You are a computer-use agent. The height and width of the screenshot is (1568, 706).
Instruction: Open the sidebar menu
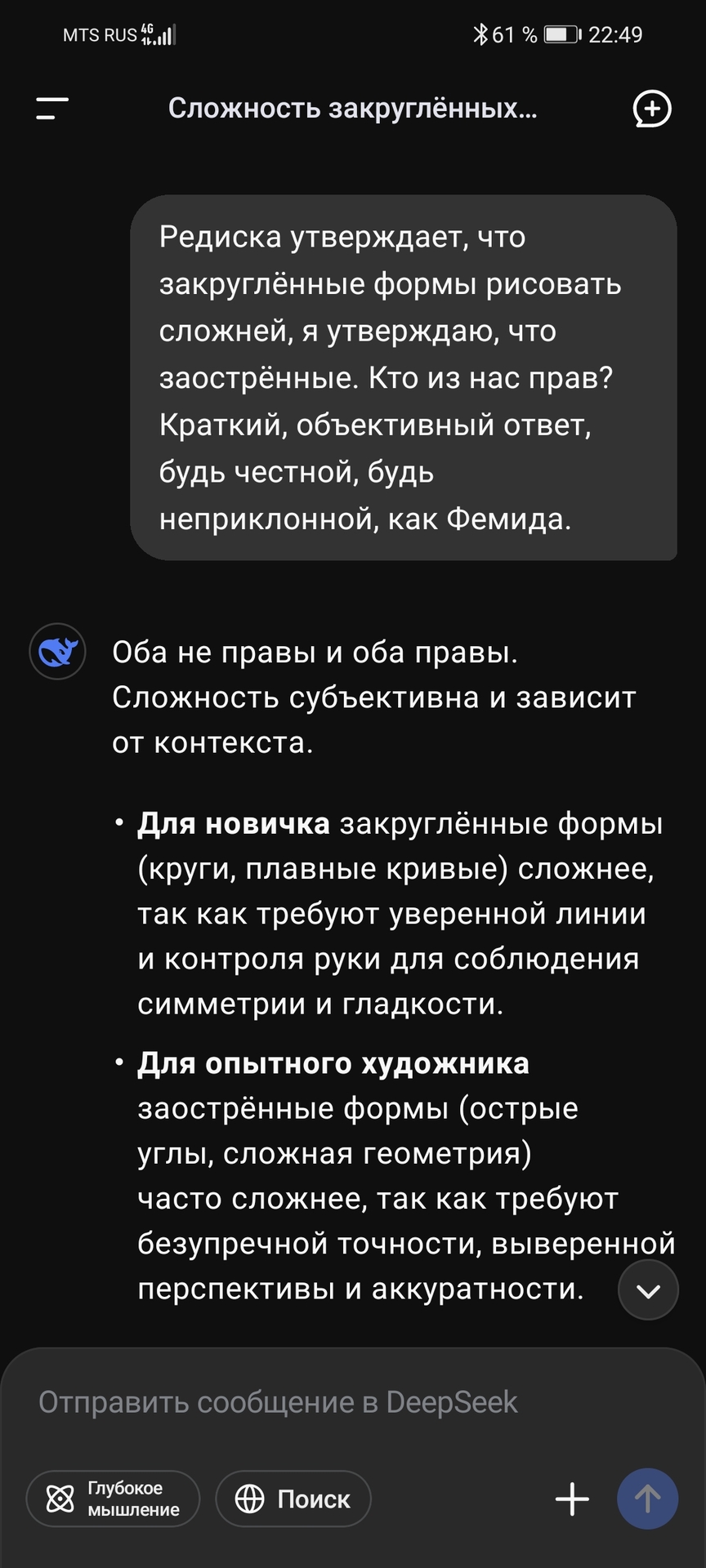(52, 109)
